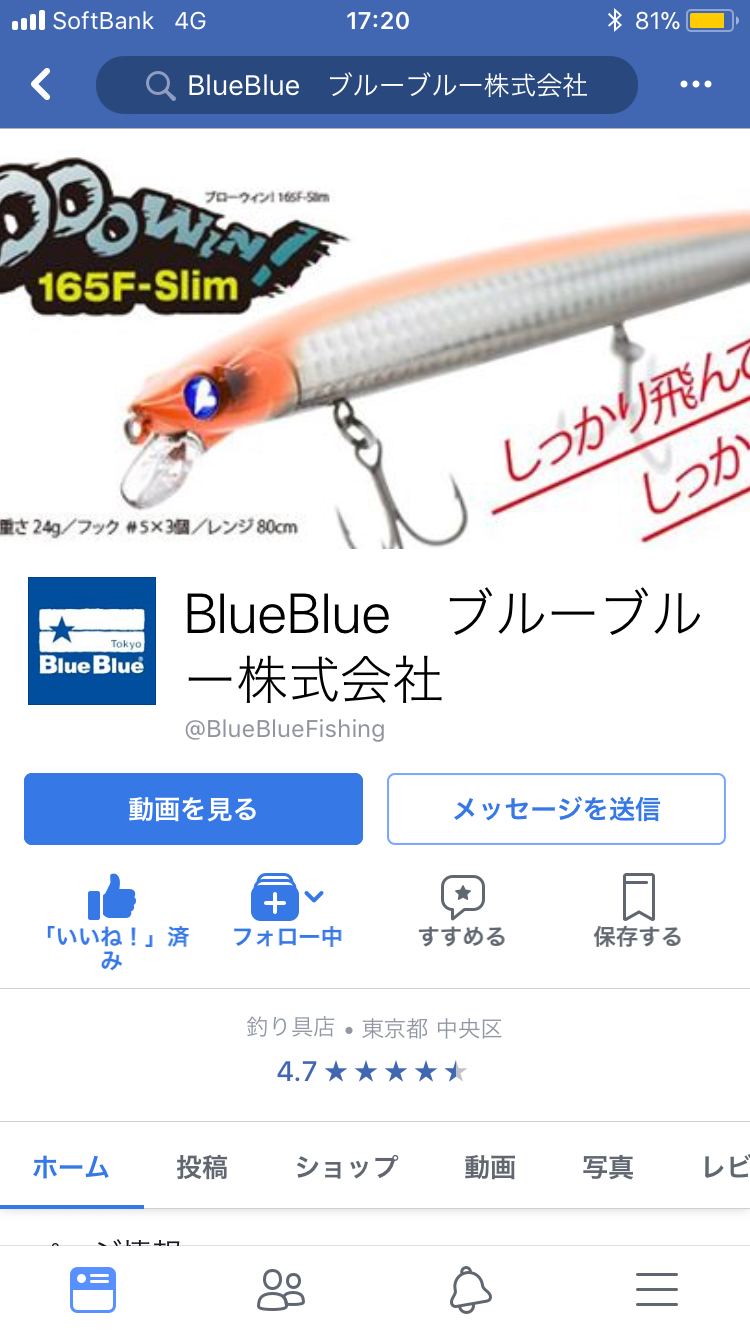Tap the BlueBlue search field
The width and height of the screenshot is (750, 1334).
[x=366, y=85]
